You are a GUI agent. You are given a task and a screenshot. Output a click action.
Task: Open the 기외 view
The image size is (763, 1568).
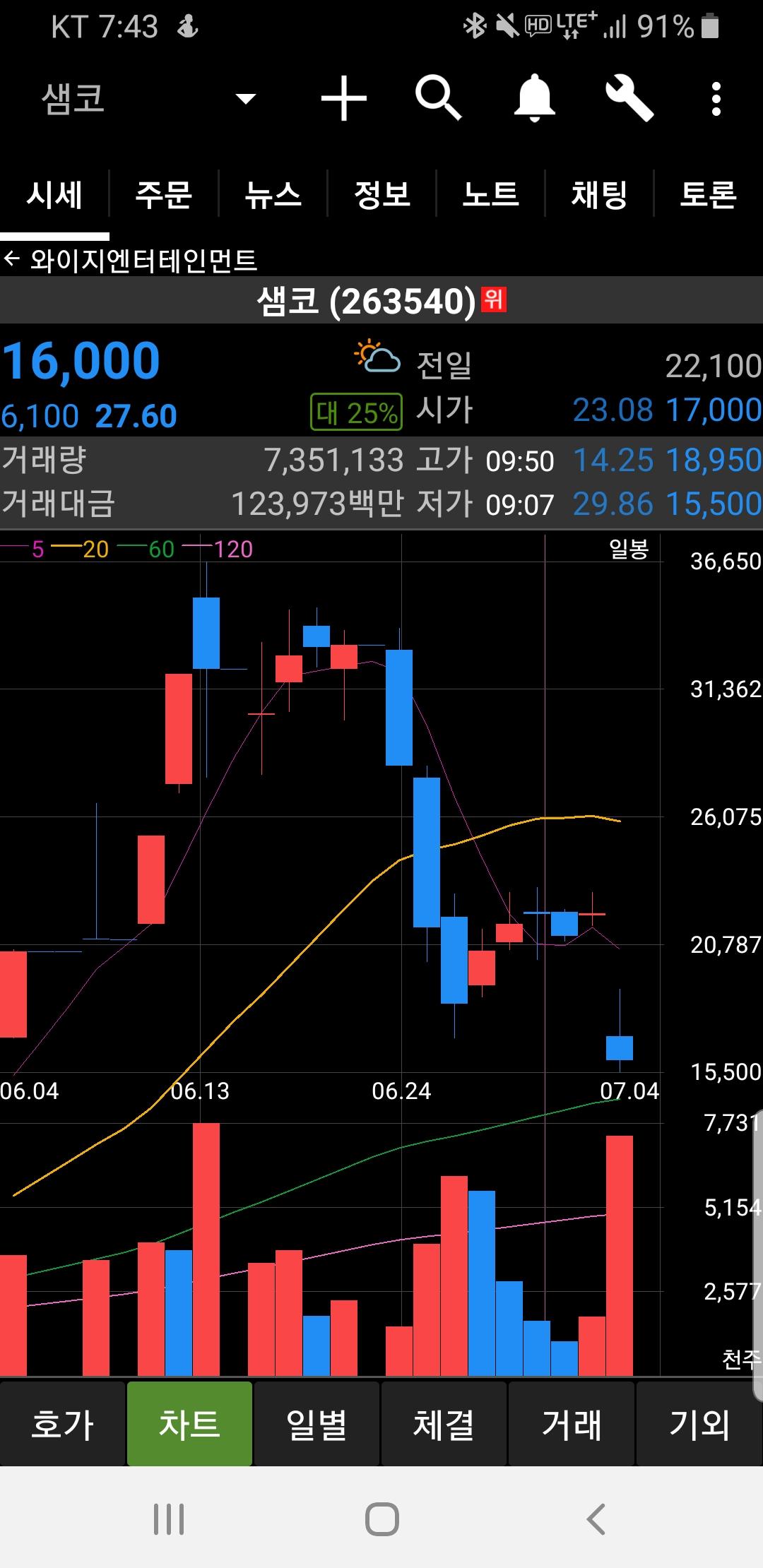(x=698, y=1424)
